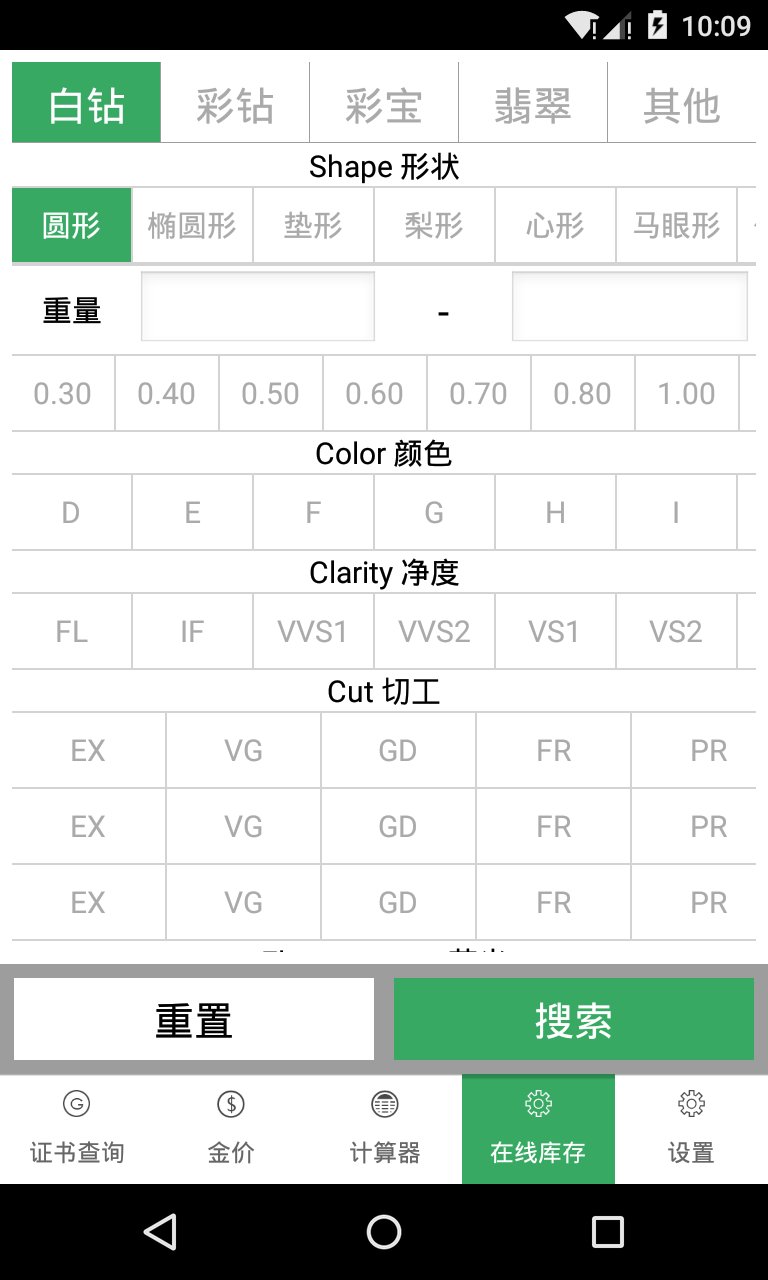Open the 设置 settings tab

(691, 1130)
